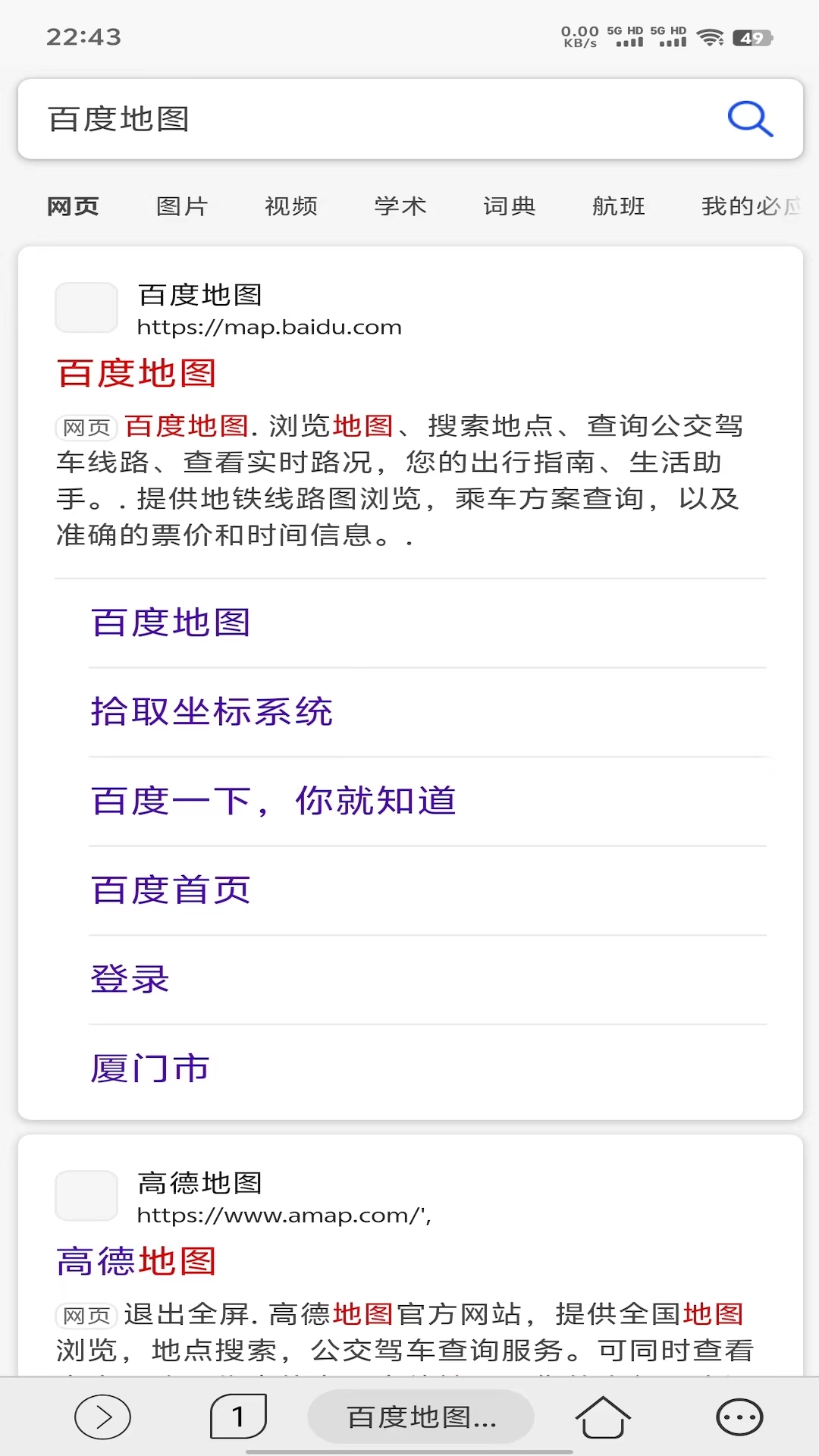This screenshot has width=819, height=1456.
Task: Select the 网页 tab
Action: pyautogui.click(x=73, y=206)
